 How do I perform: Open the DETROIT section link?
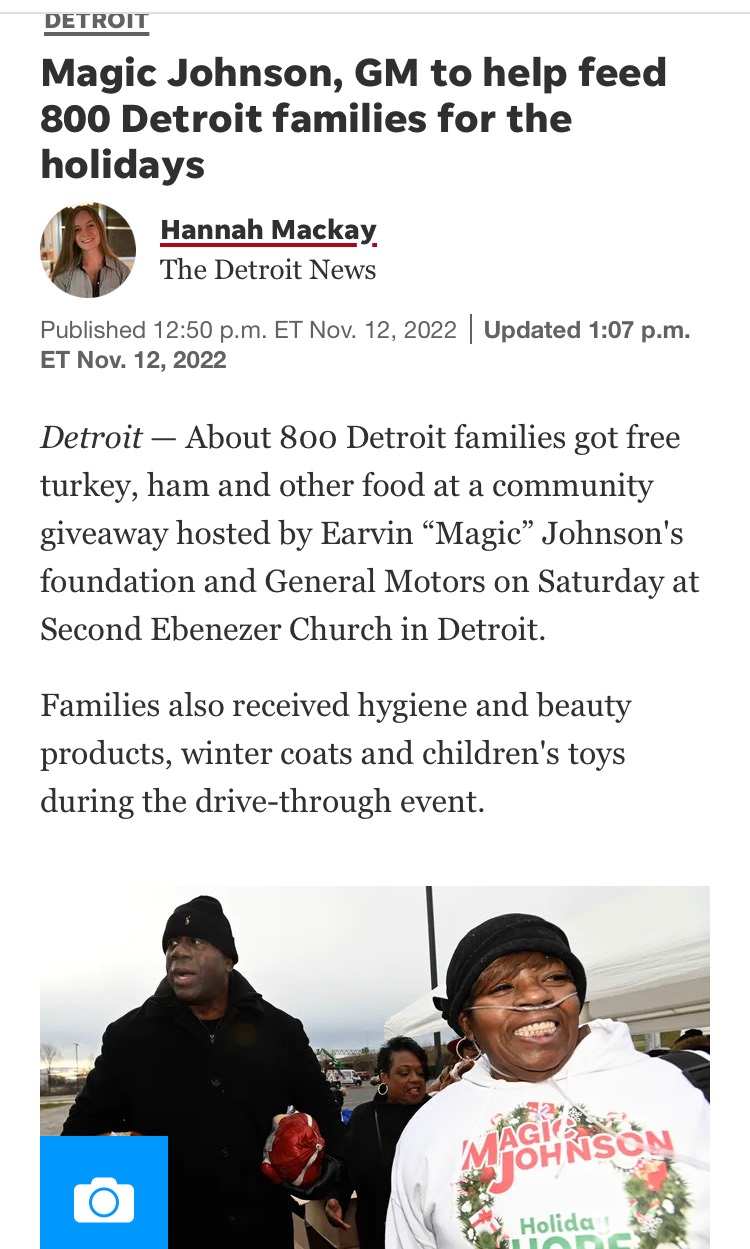pyautogui.click(x=96, y=22)
